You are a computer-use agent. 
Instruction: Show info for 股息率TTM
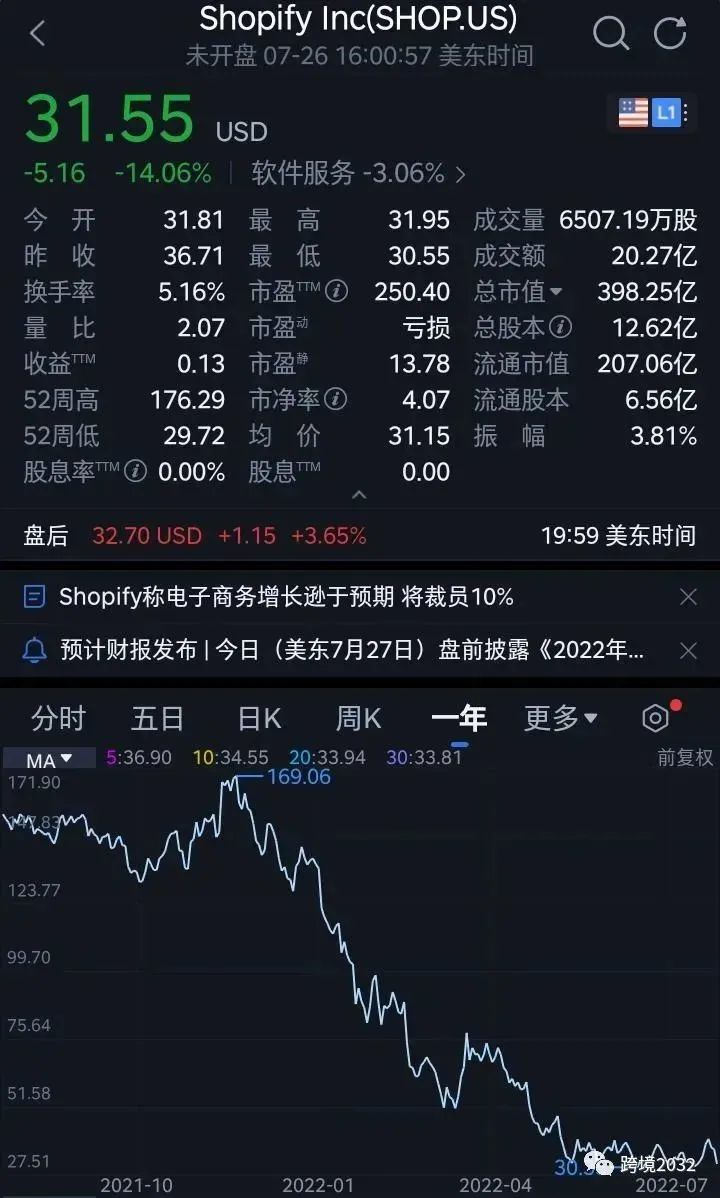pos(135,472)
